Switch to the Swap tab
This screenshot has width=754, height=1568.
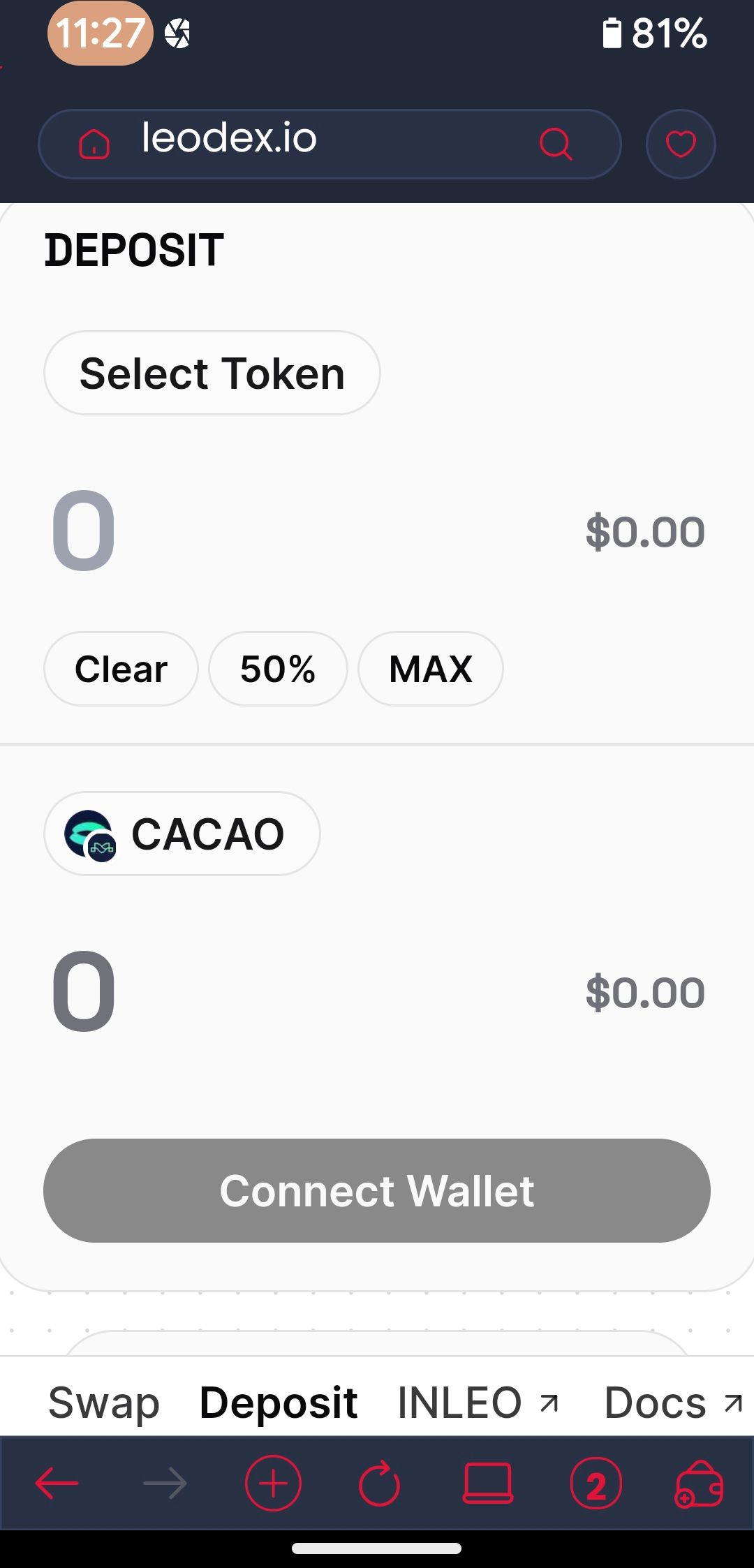click(x=103, y=1403)
